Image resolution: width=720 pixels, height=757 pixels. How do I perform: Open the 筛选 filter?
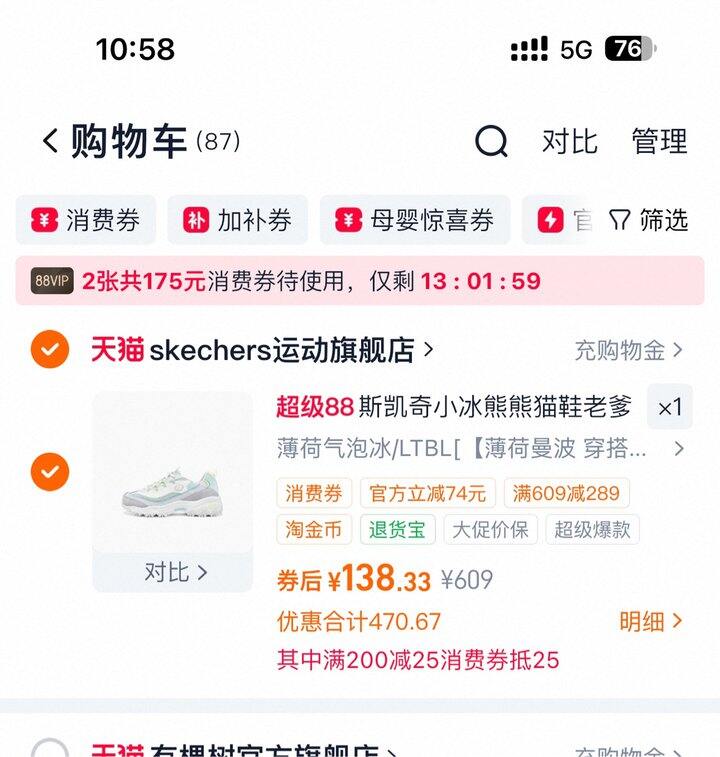point(649,220)
